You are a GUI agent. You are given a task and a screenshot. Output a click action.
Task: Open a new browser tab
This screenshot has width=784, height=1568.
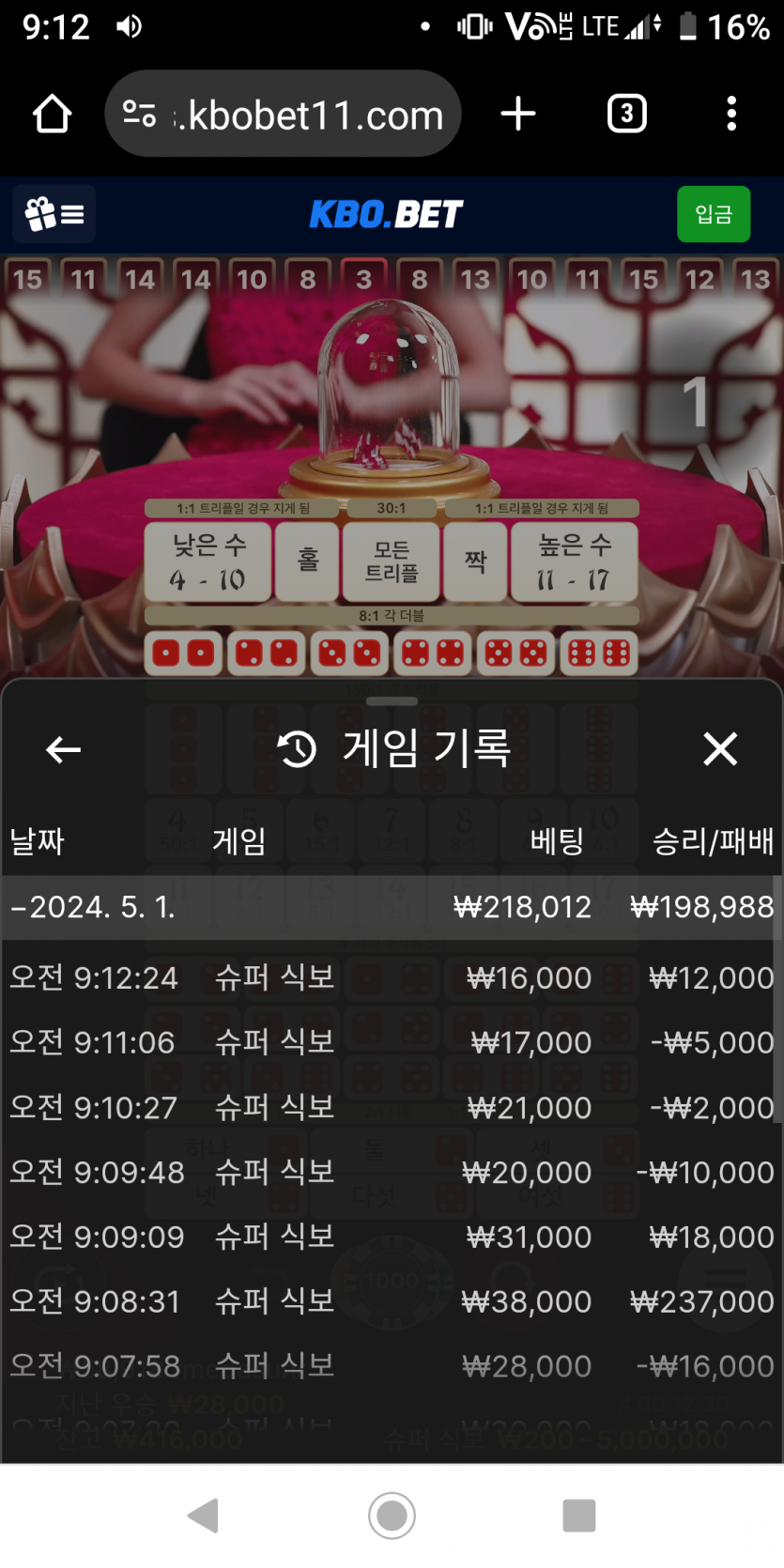coord(518,115)
